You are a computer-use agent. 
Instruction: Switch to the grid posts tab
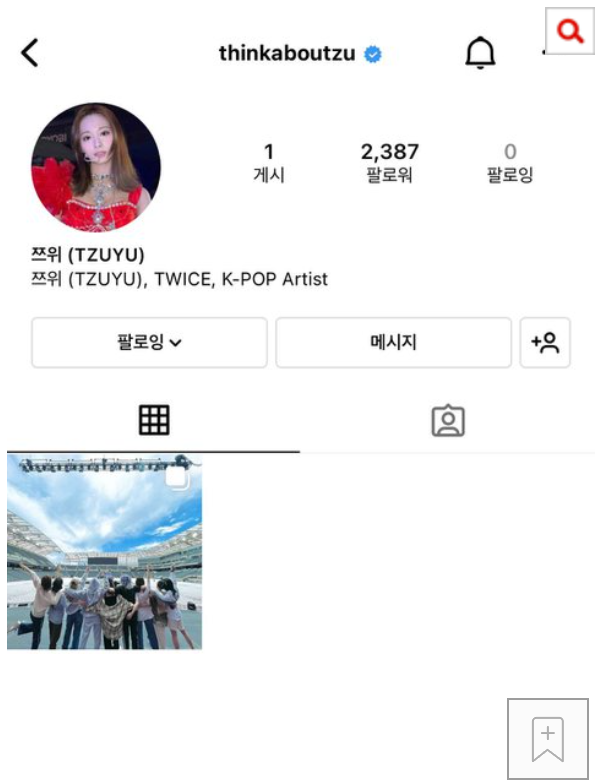pyautogui.click(x=153, y=421)
